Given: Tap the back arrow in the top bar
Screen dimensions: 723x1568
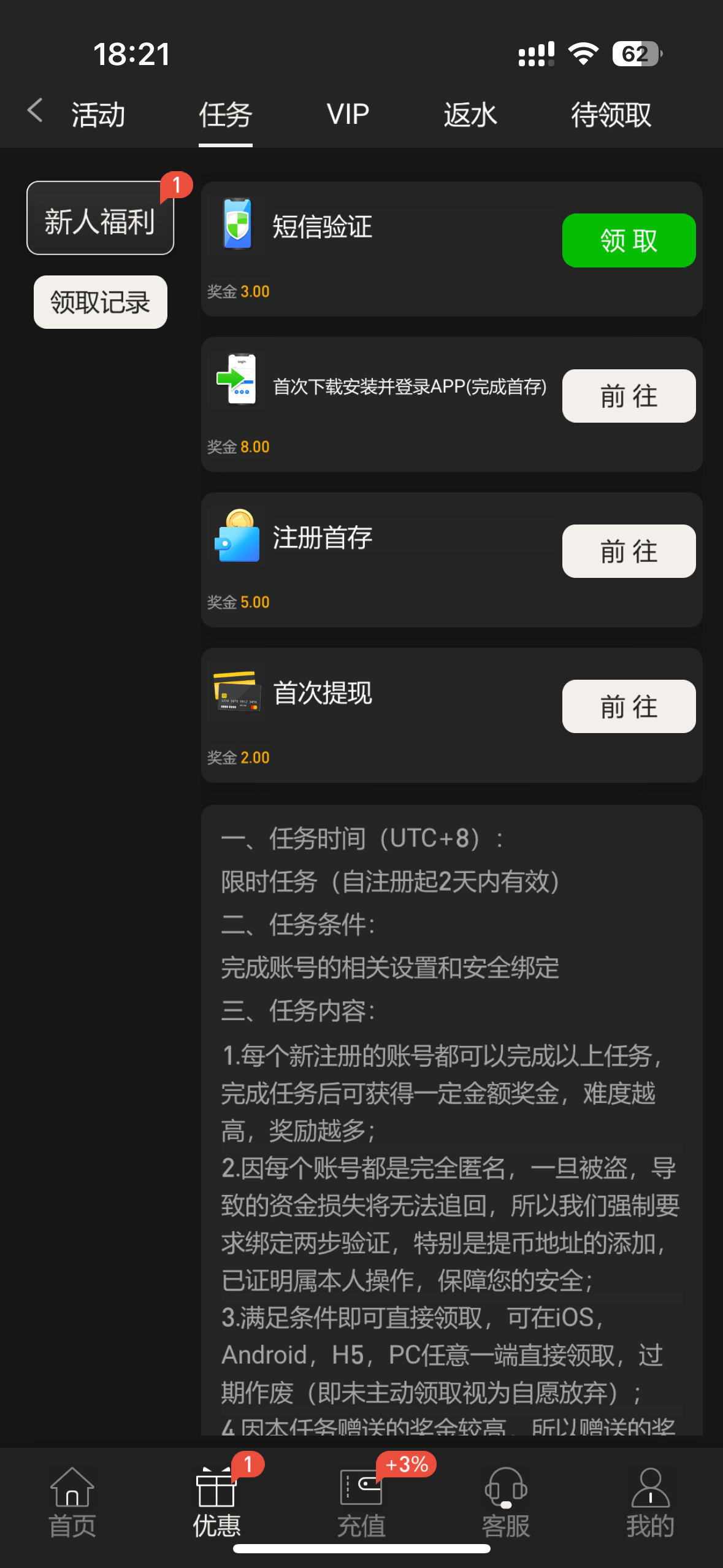Looking at the screenshot, I should 36,111.
